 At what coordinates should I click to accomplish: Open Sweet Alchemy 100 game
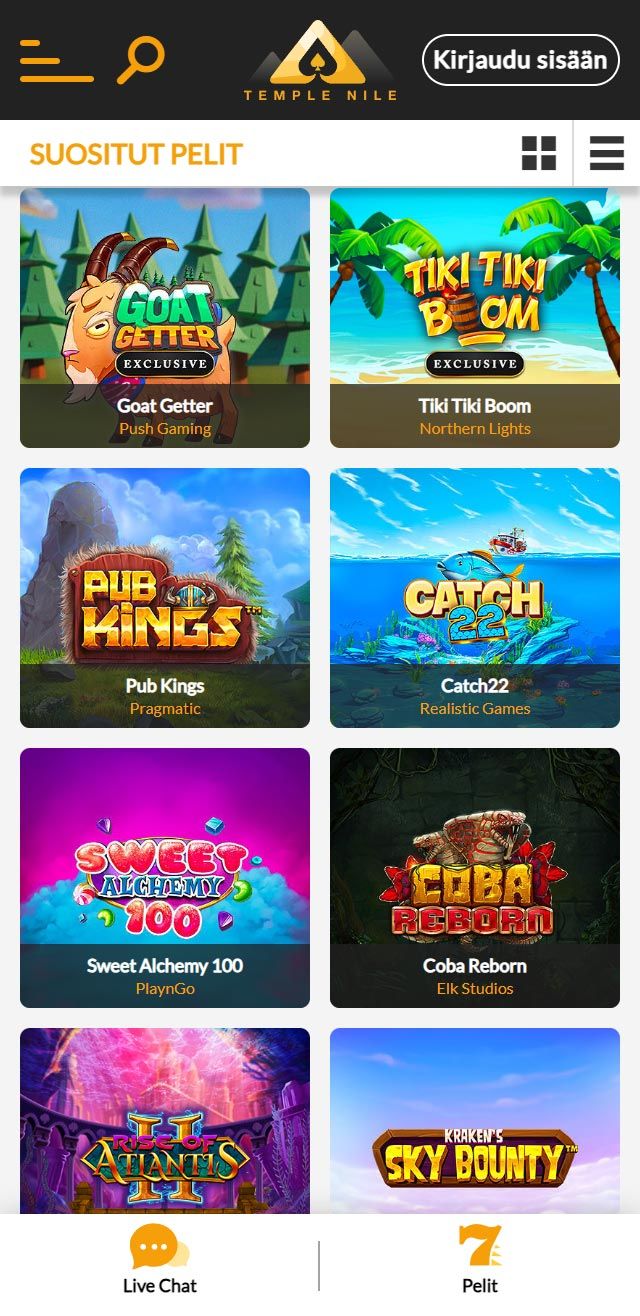[x=165, y=877]
